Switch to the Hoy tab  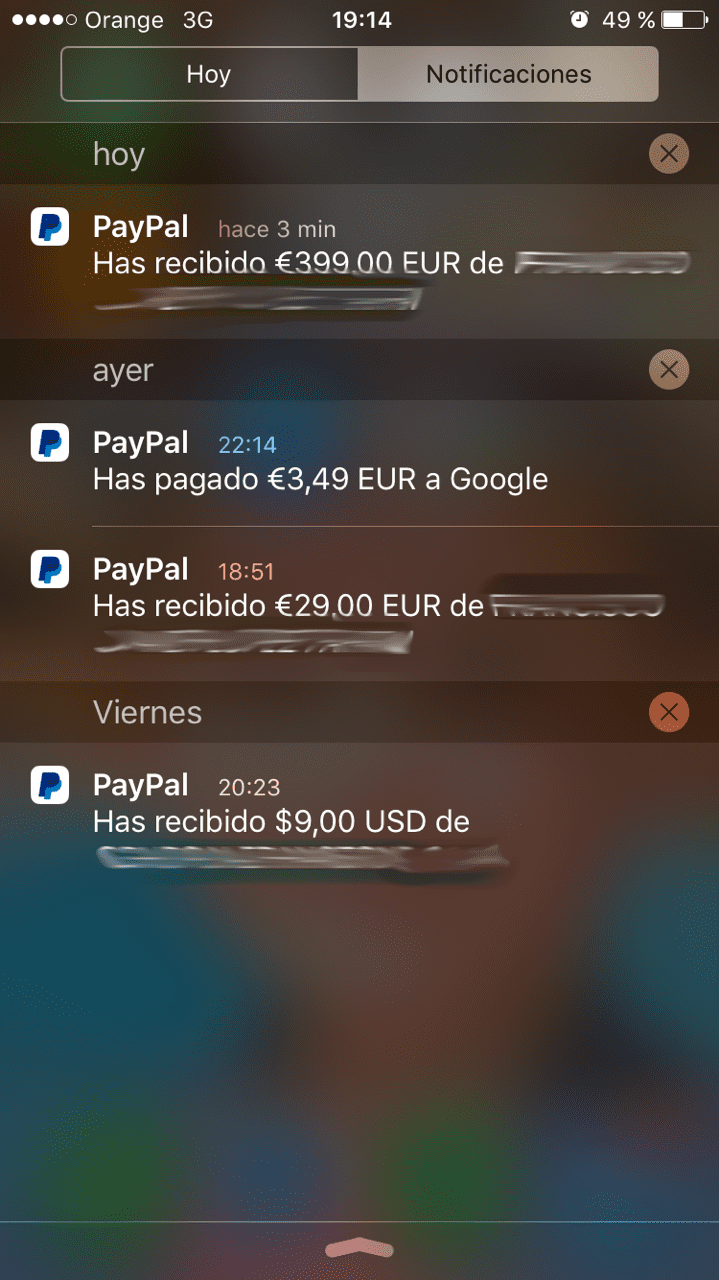(x=209, y=74)
